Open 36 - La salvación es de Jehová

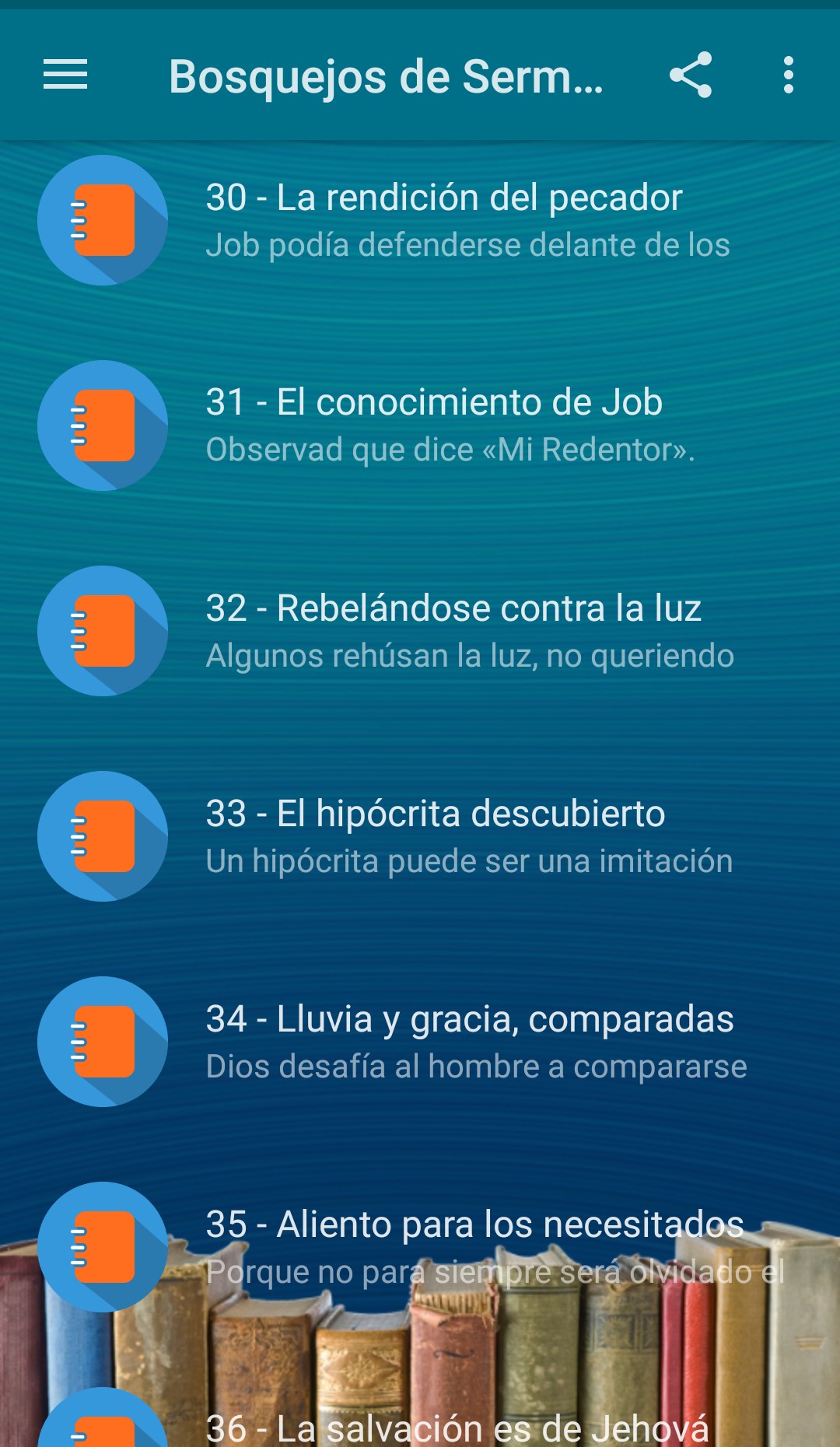(457, 1428)
